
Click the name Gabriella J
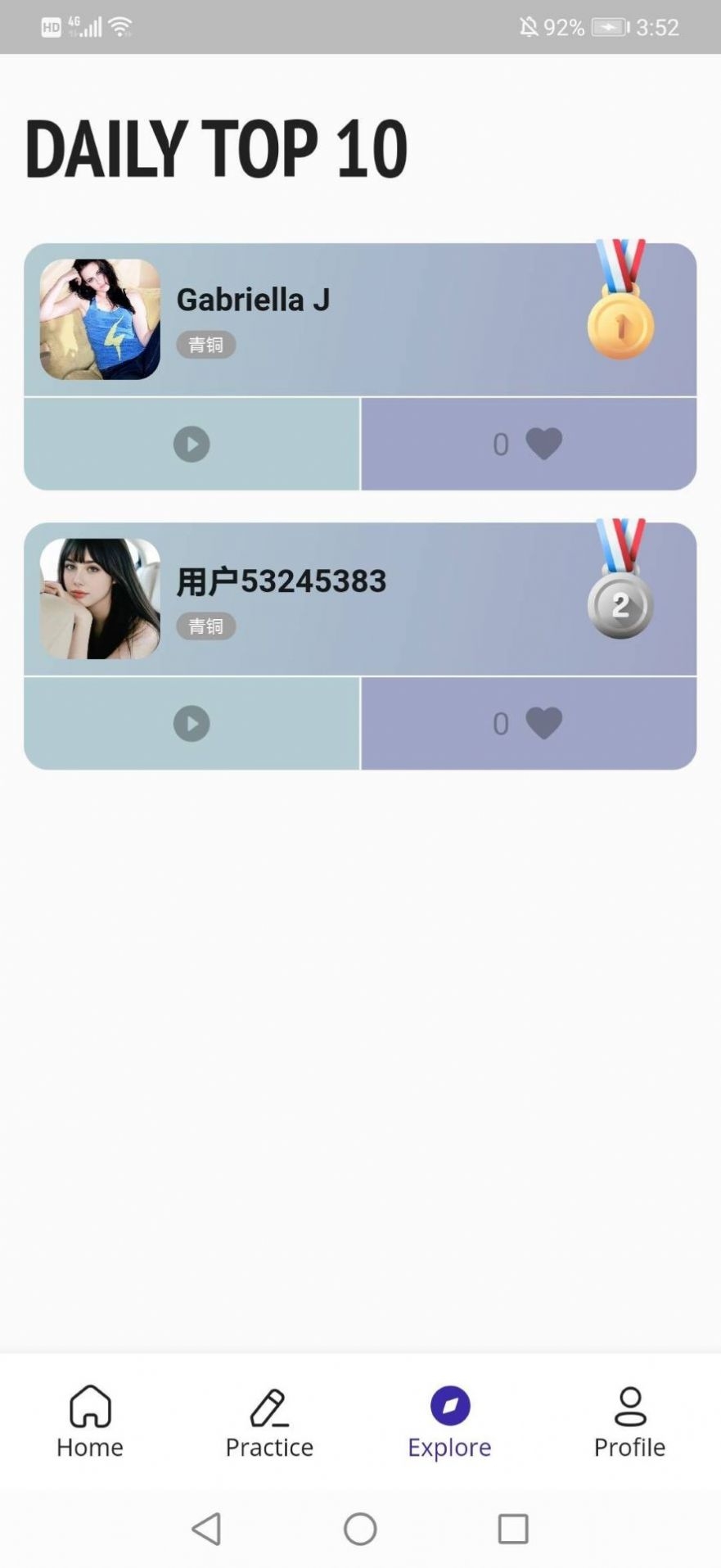point(253,300)
